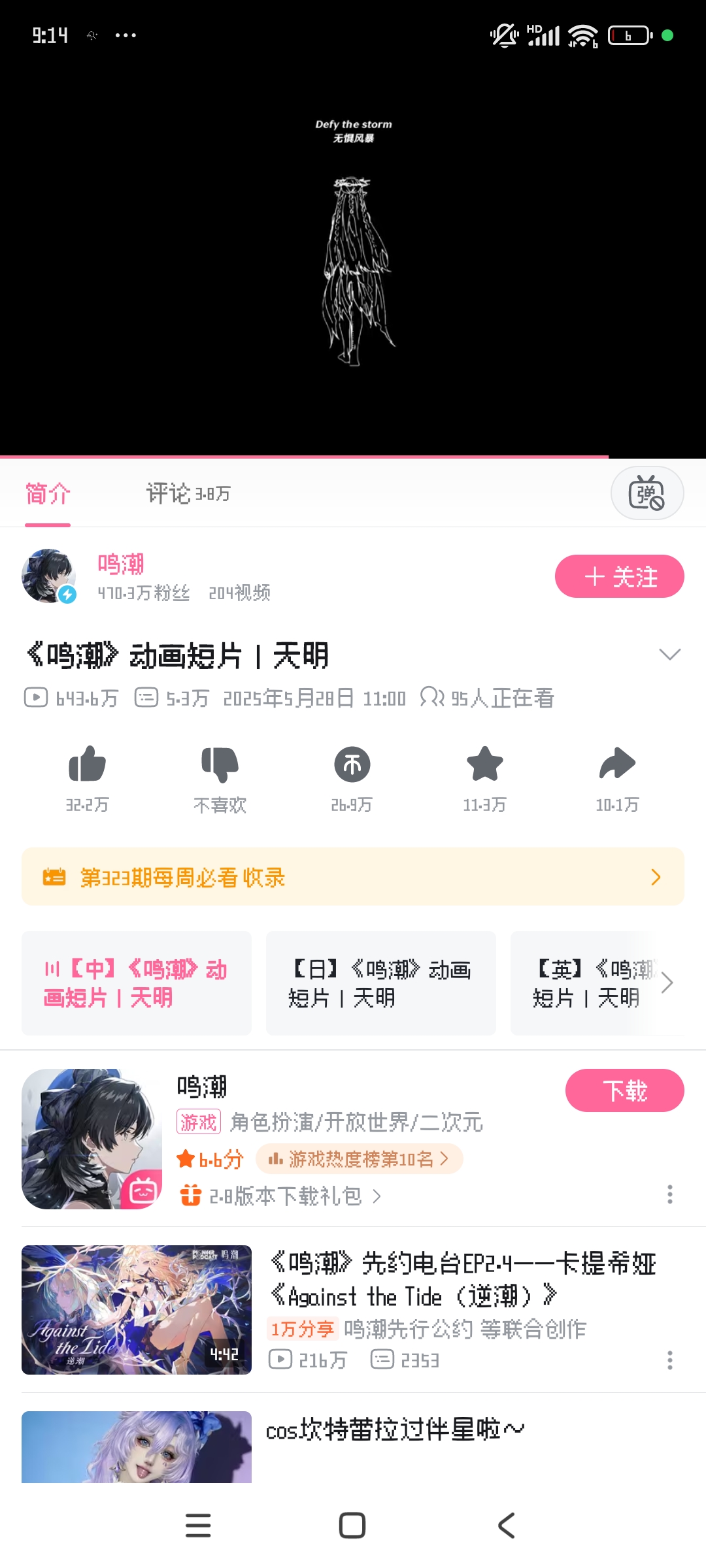The image size is (706, 1568).
Task: Share this video
Action: pos(617,764)
